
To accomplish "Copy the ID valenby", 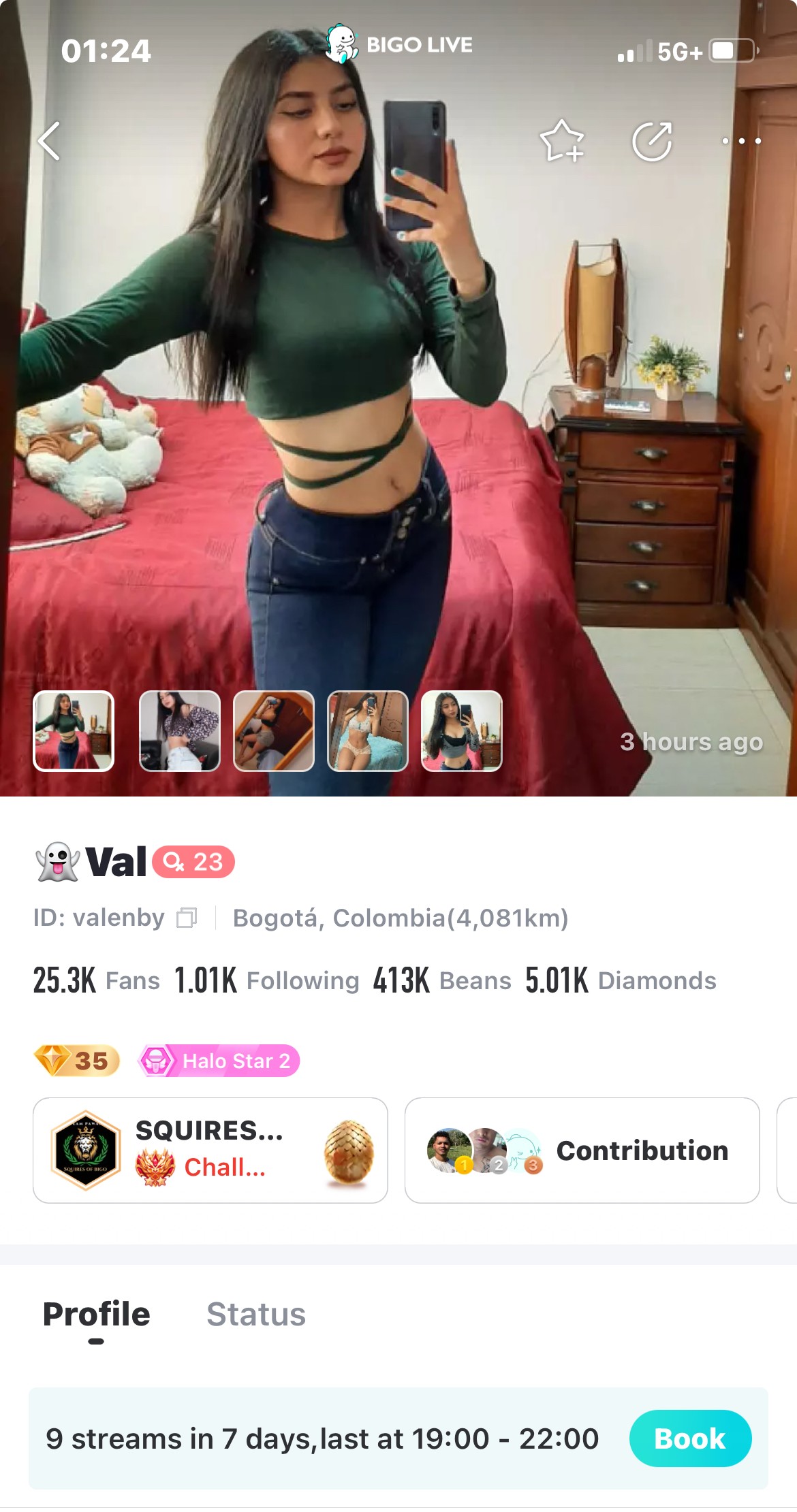I will pos(187,918).
